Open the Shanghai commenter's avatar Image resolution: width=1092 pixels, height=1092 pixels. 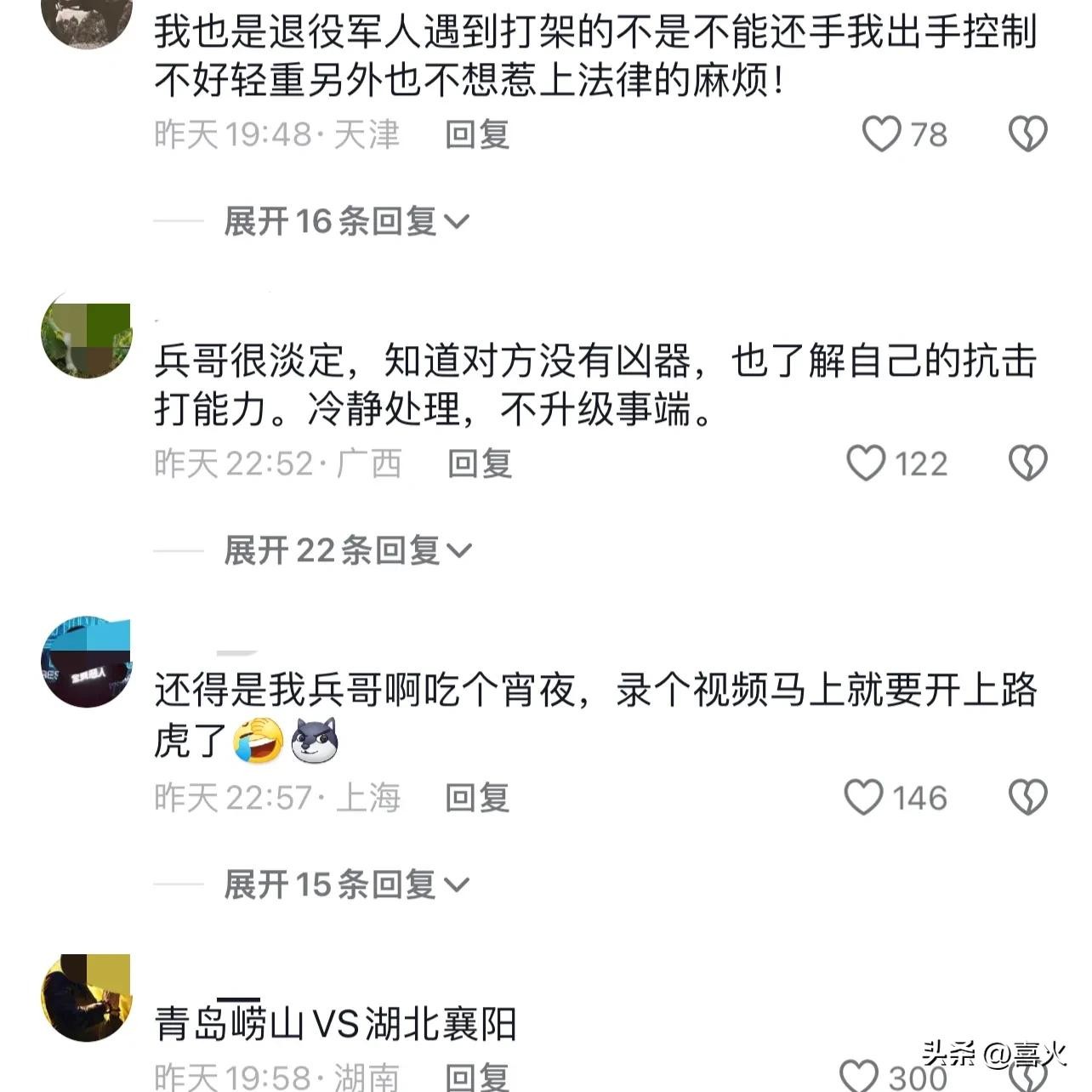86,663
